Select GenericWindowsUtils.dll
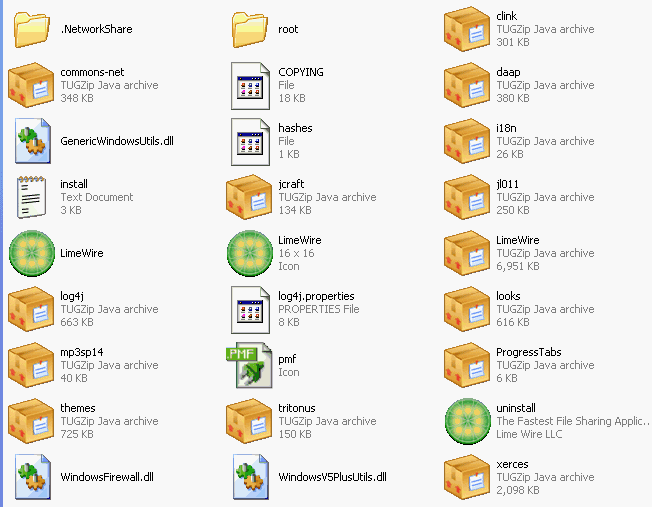Screen dimensions: 652x507 (x=32, y=141)
